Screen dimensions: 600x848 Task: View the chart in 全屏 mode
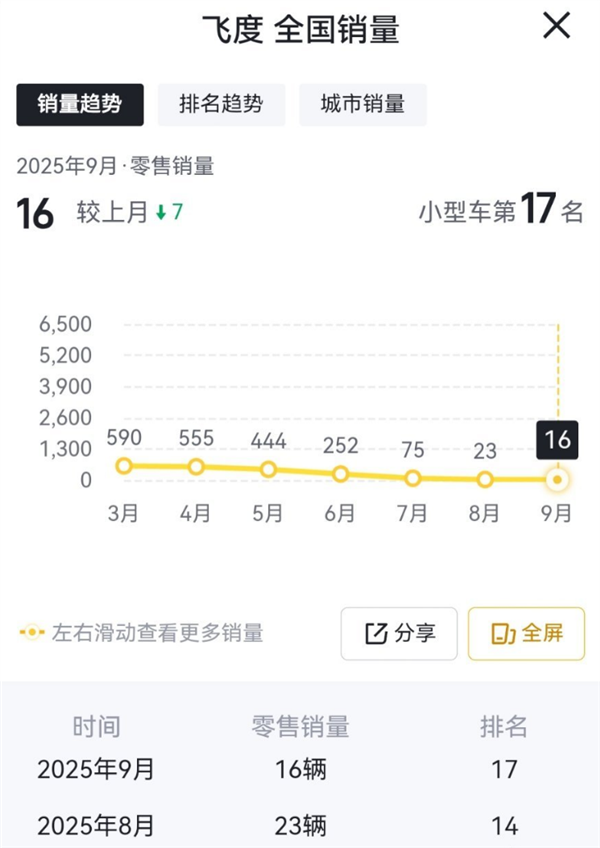click(x=526, y=633)
